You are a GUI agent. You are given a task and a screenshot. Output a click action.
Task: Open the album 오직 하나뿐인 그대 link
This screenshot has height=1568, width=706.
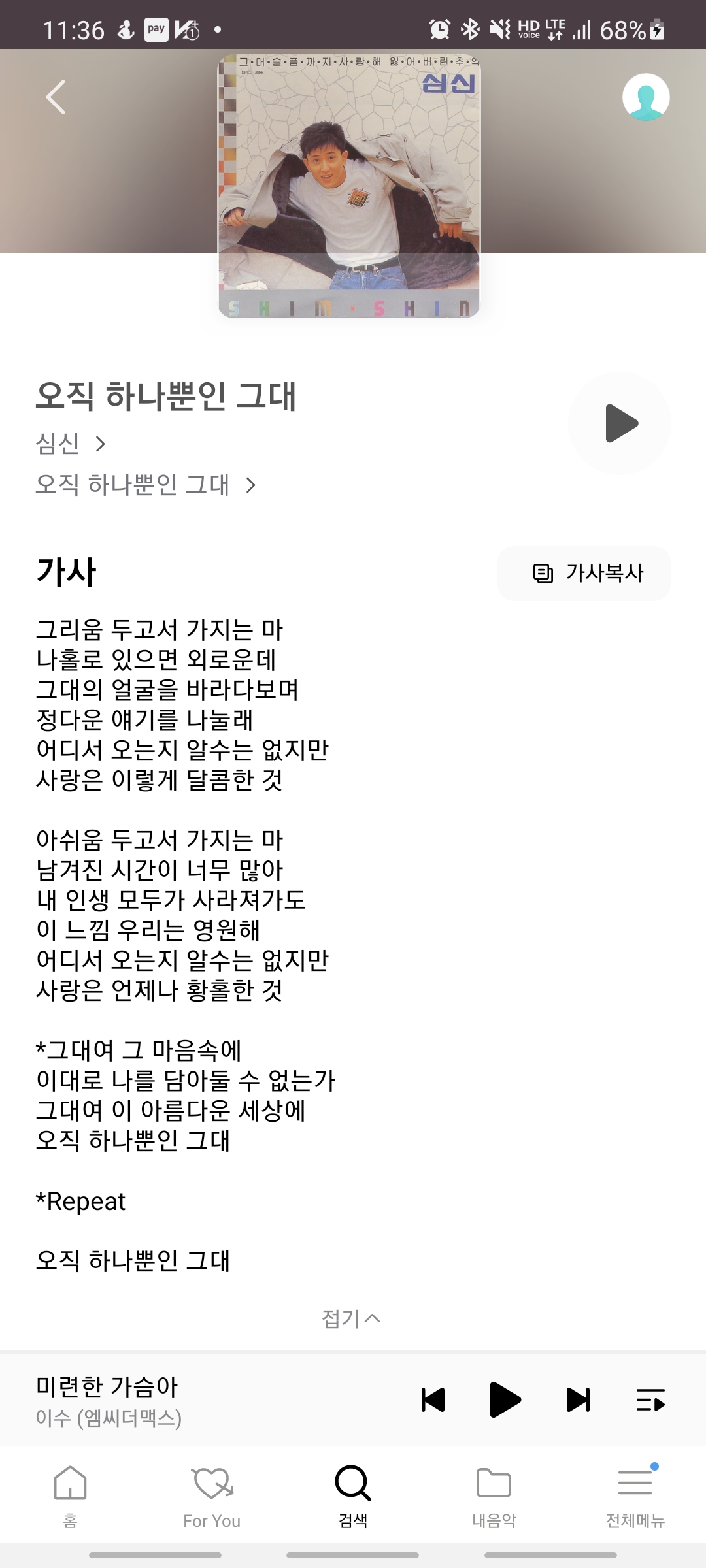(146, 485)
